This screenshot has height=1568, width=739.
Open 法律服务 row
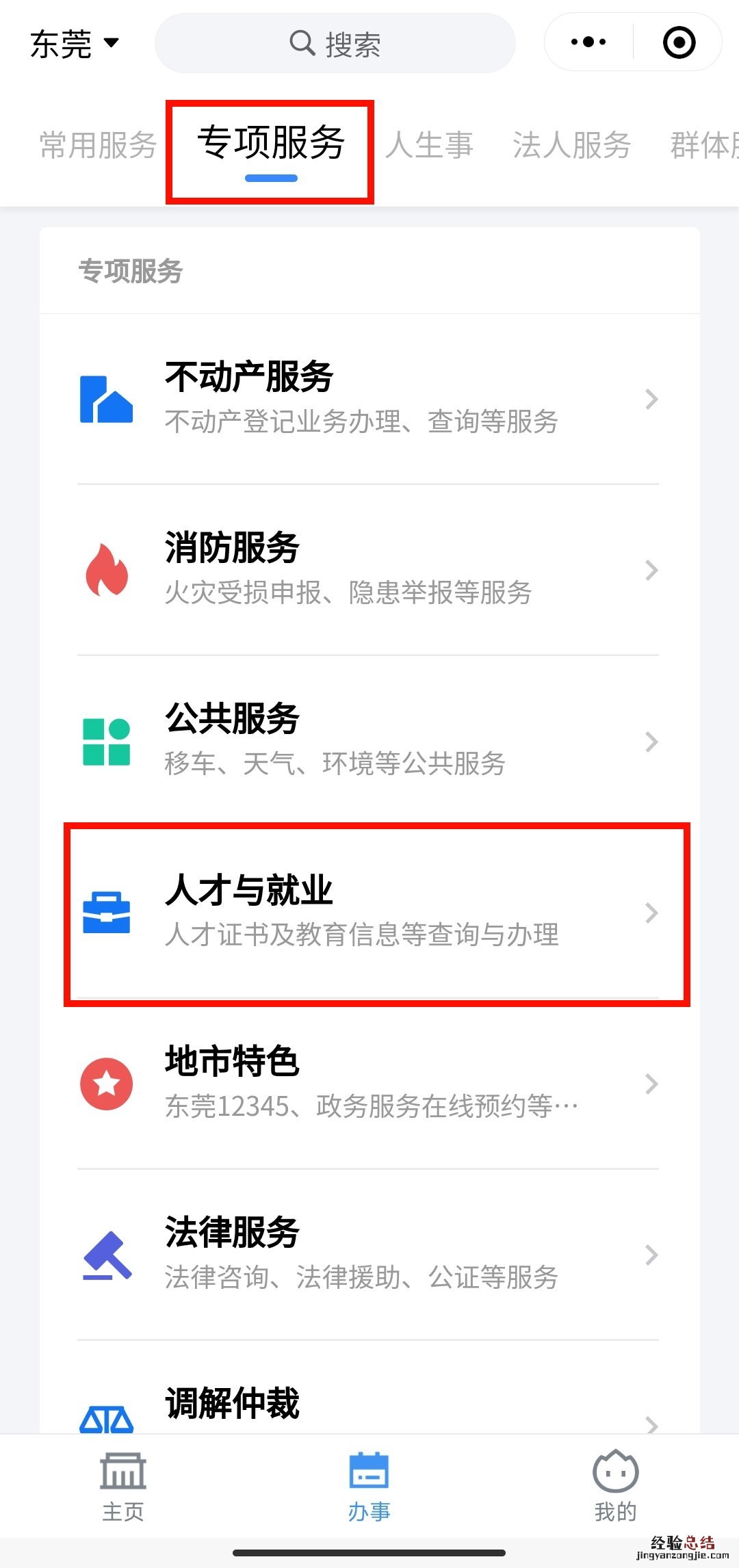point(368,1255)
